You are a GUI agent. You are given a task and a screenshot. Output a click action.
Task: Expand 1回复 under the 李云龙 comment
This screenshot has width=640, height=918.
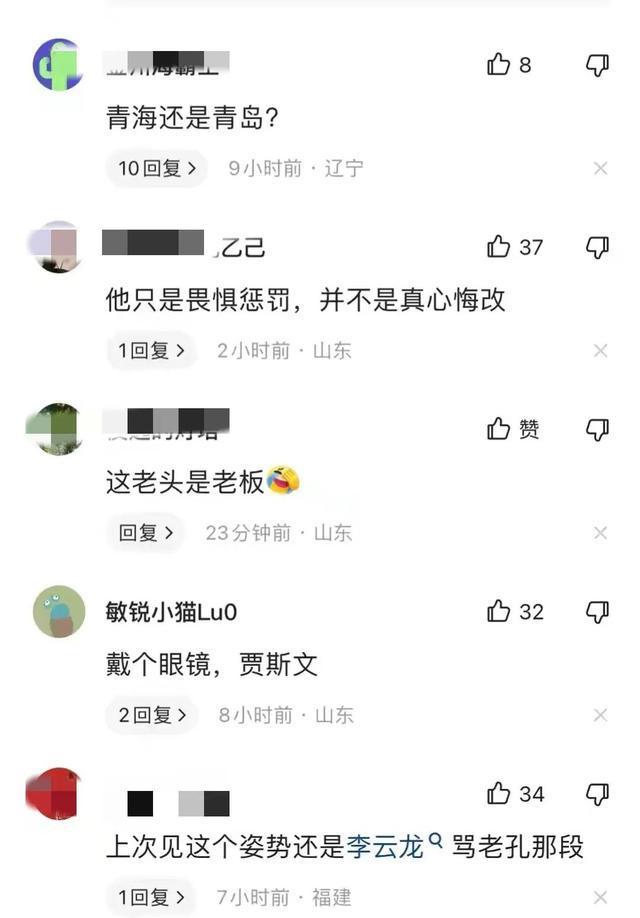(x=152, y=897)
